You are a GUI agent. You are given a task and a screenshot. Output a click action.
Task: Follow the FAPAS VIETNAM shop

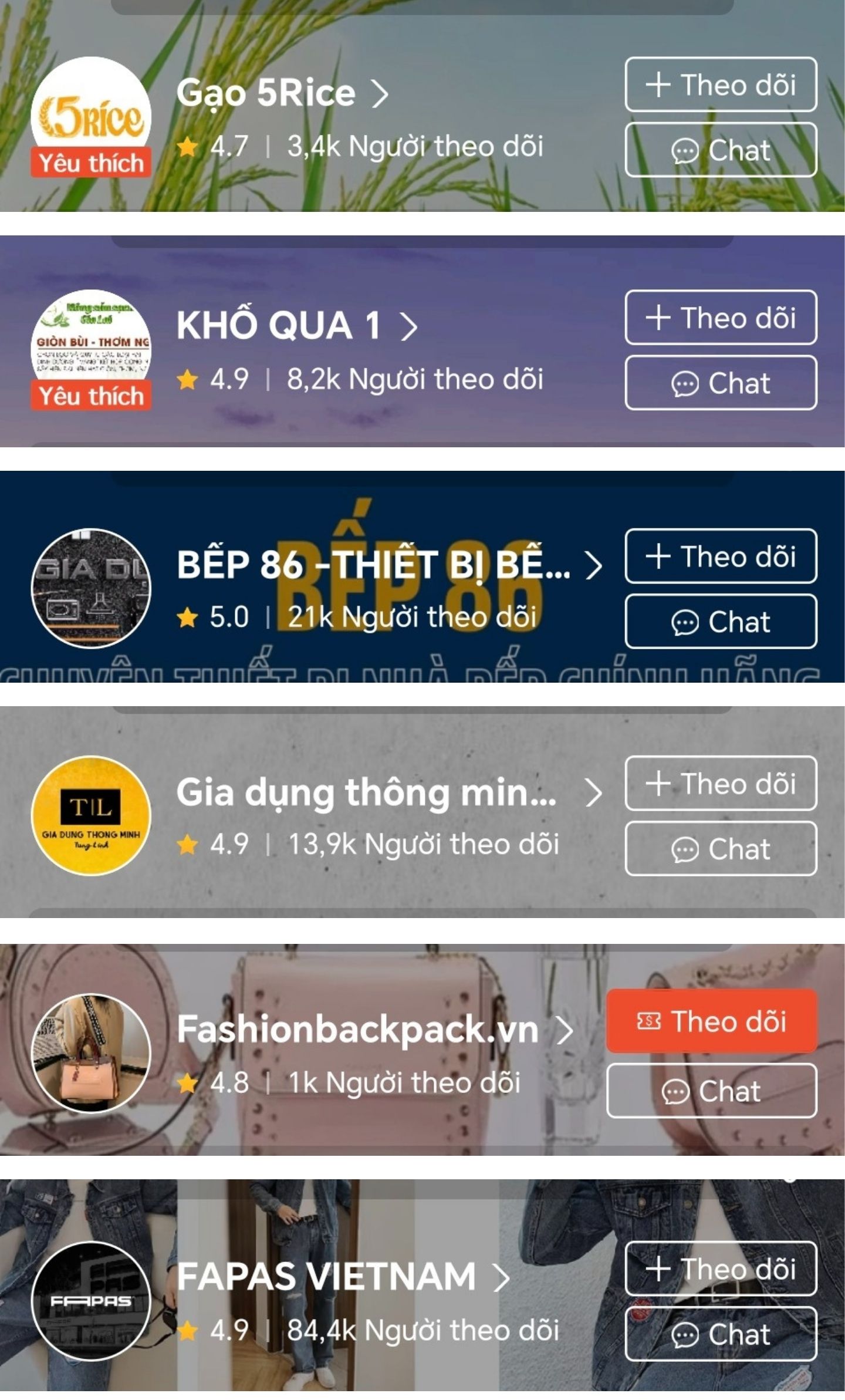click(721, 1269)
